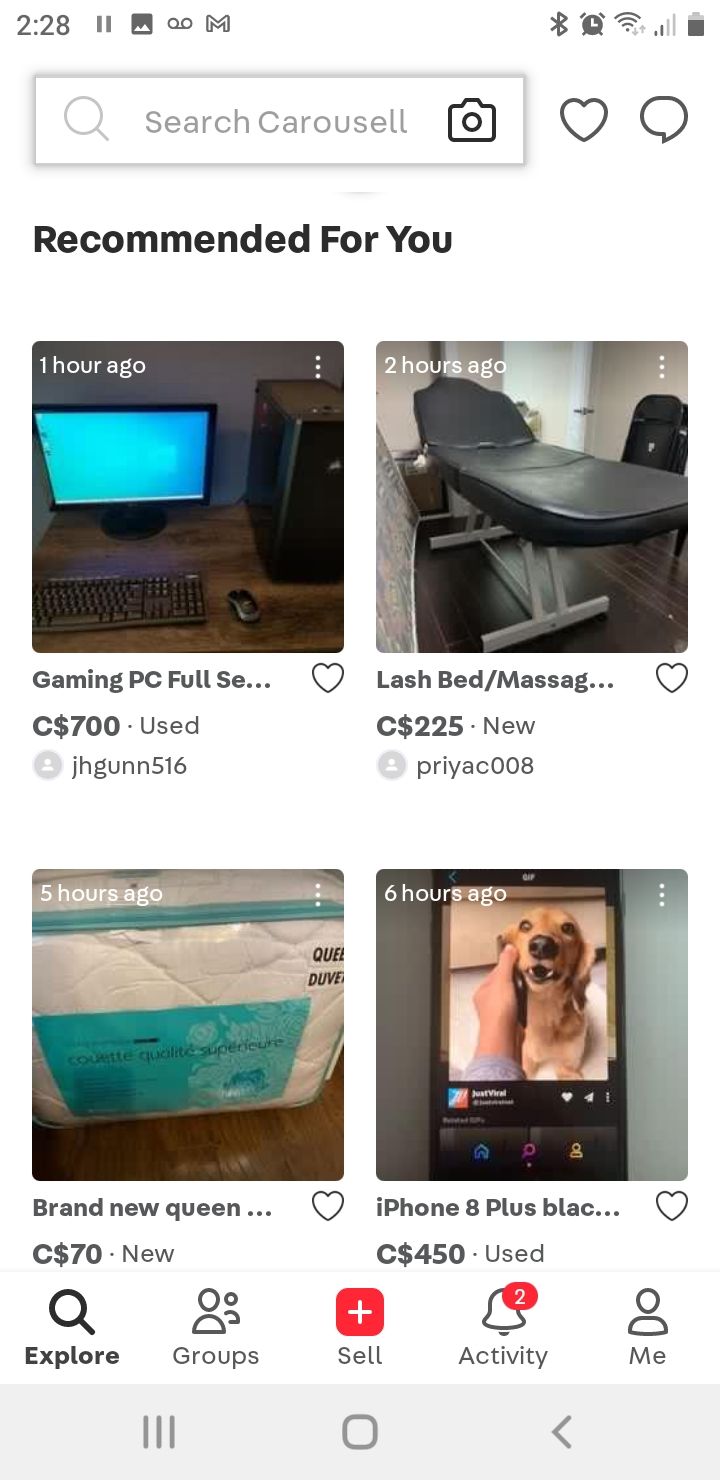This screenshot has height=1480, width=720.
Task: Open overflow menu on Gaming PC listing
Action: pyautogui.click(x=318, y=367)
